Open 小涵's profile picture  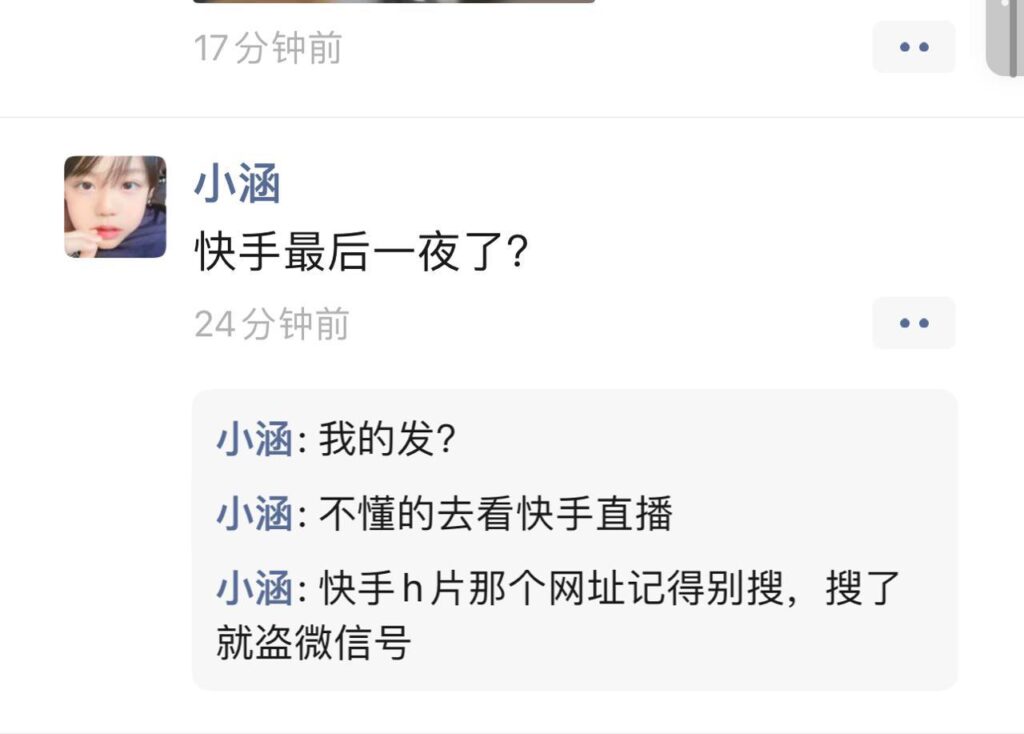[115, 207]
